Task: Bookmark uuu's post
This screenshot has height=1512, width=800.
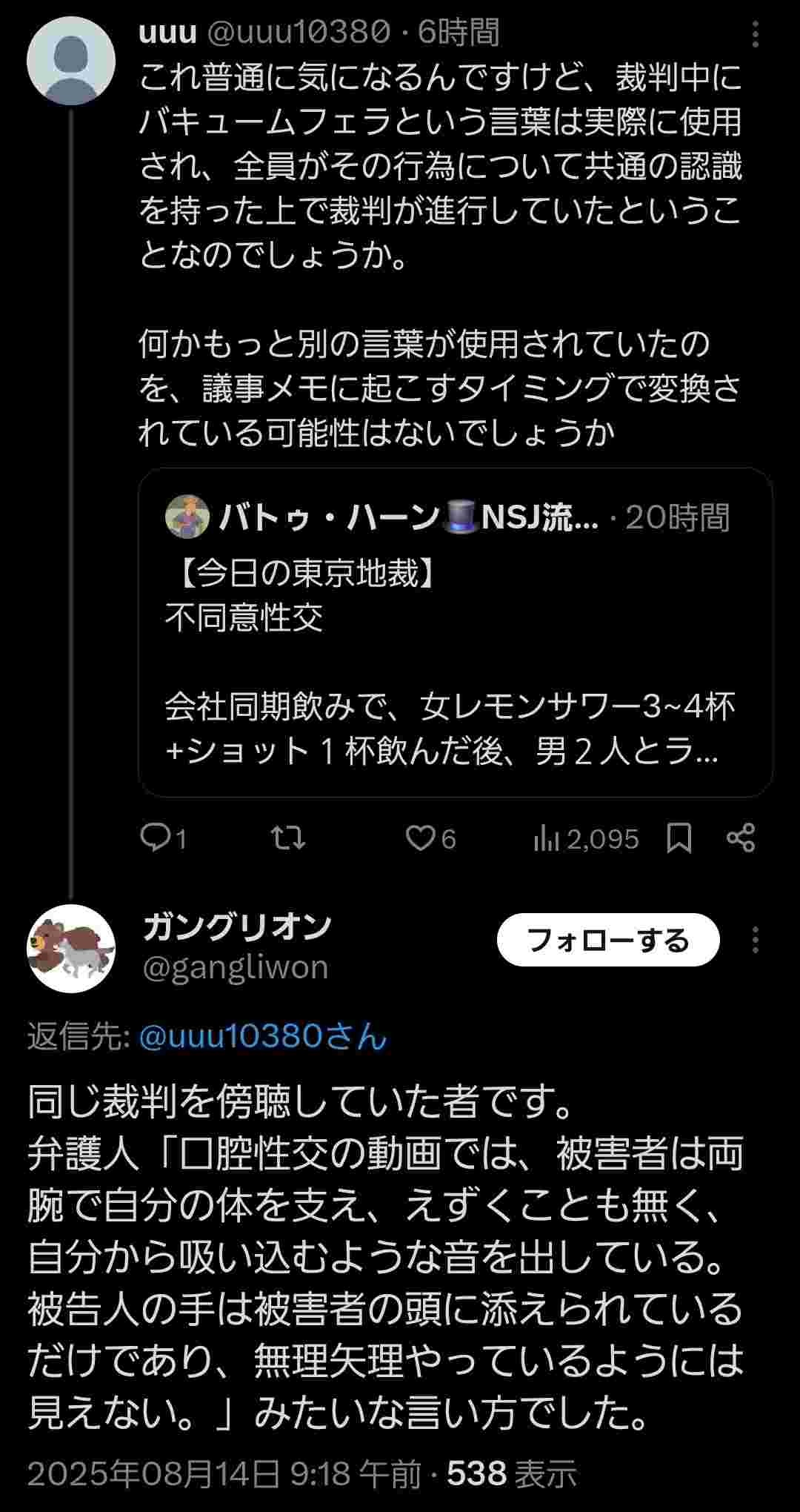Action: (x=679, y=838)
